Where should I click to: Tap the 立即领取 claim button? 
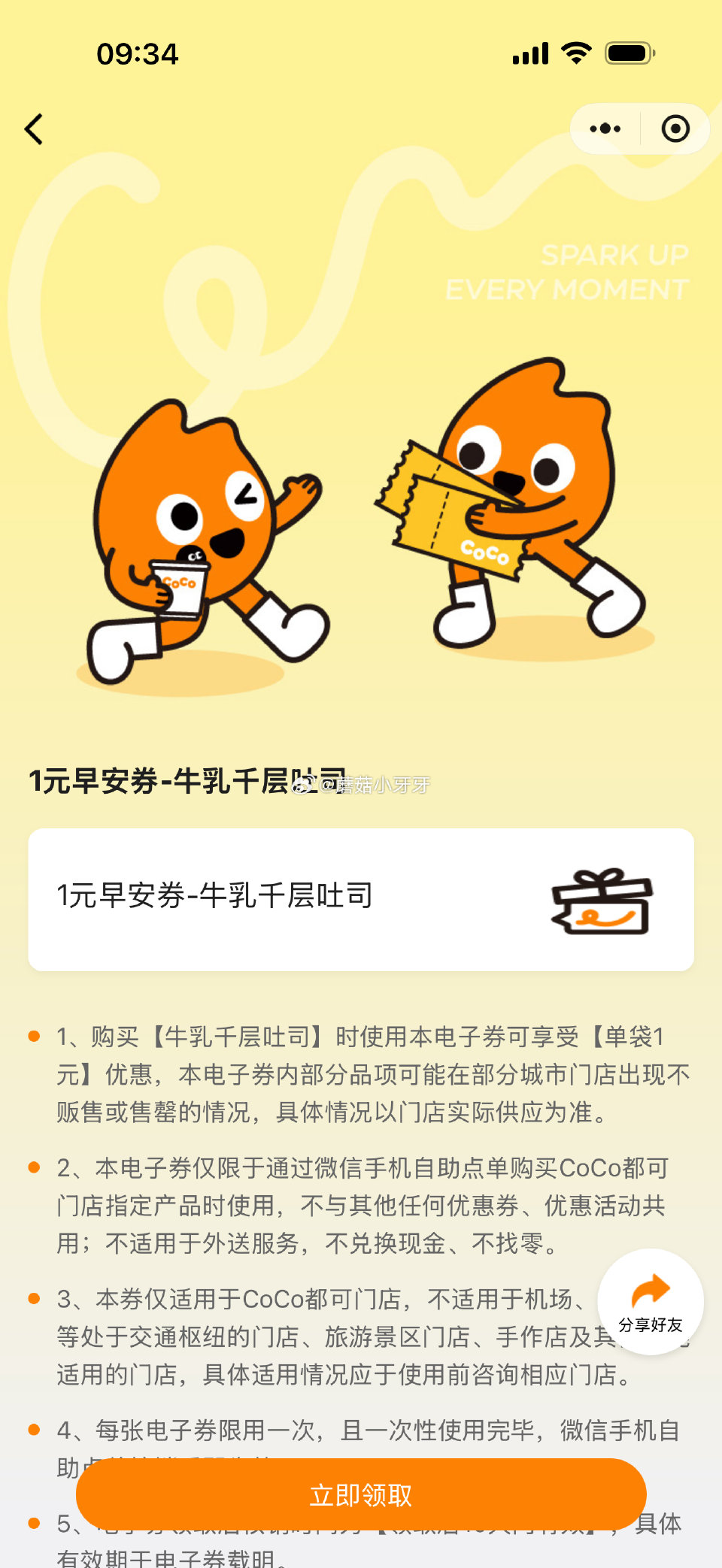[x=361, y=1494]
